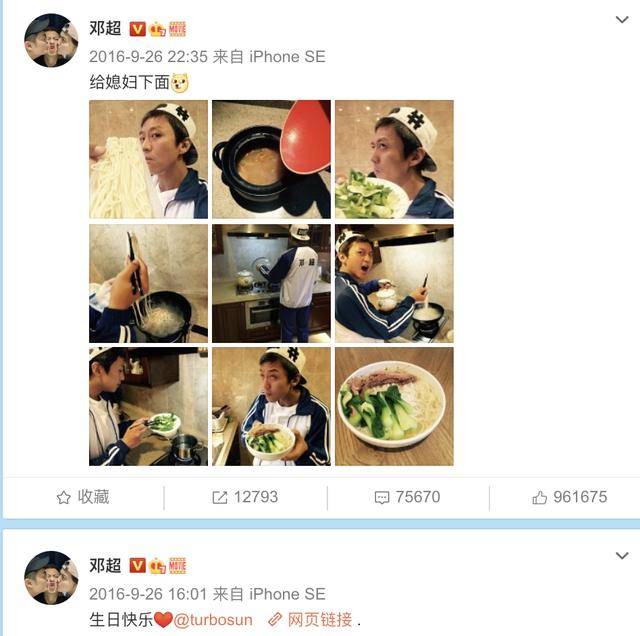Open the finished noodle bowl close-up photo
This screenshot has height=636, width=640.
(x=394, y=406)
